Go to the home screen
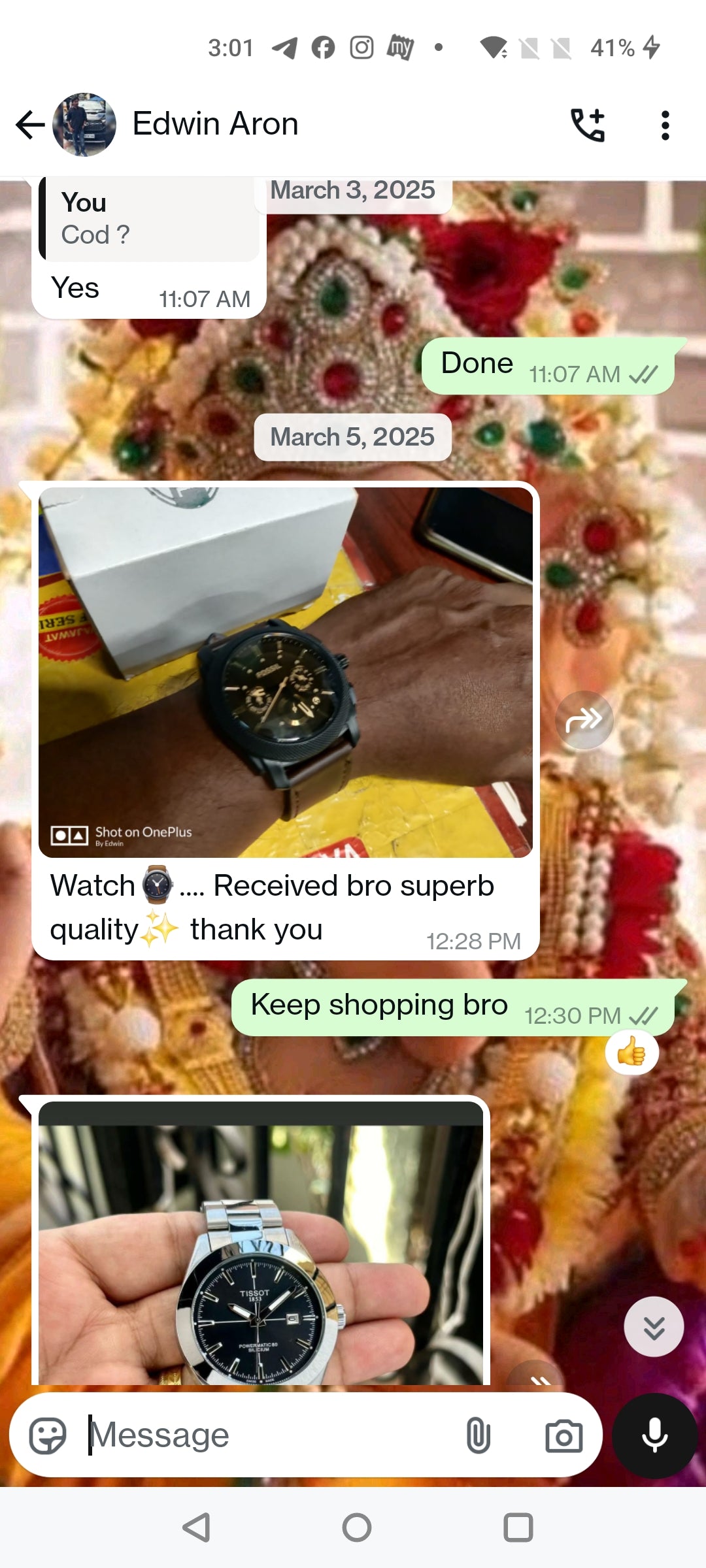 [x=356, y=1527]
